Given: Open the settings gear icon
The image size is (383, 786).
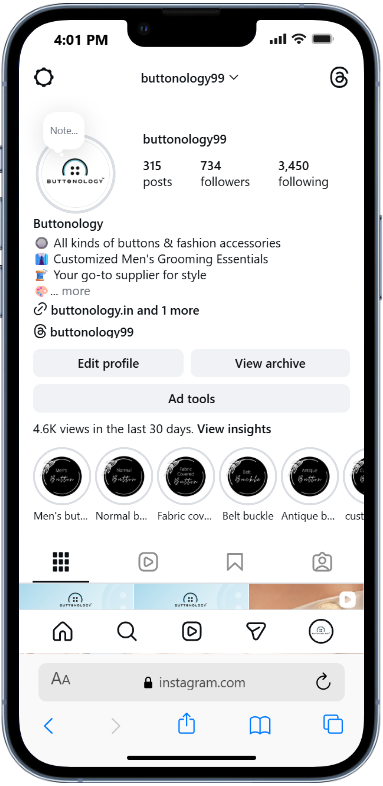Looking at the screenshot, I should (x=44, y=78).
